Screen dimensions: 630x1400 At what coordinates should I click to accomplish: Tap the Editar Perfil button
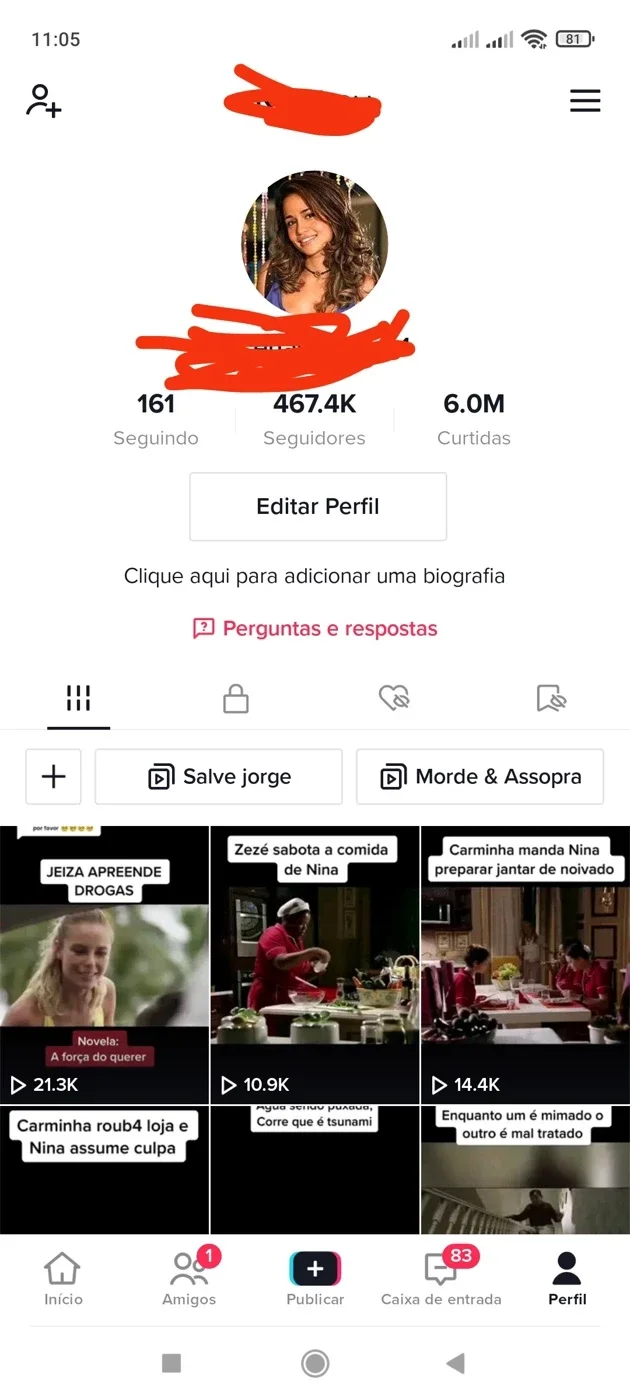click(318, 506)
